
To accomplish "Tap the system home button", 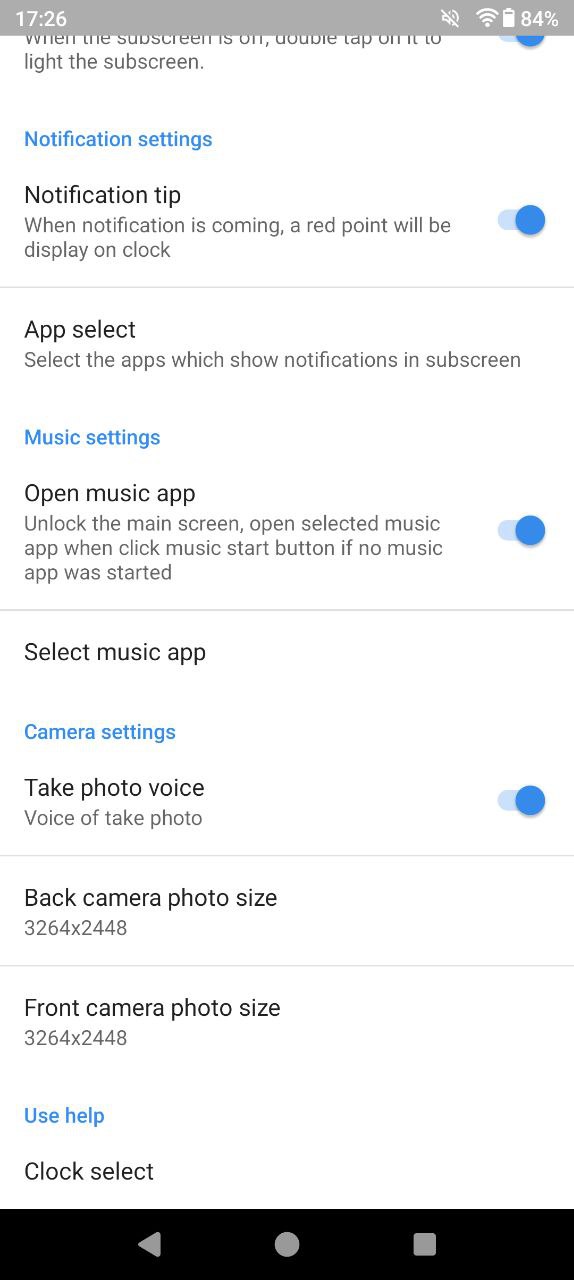I will coord(287,1244).
